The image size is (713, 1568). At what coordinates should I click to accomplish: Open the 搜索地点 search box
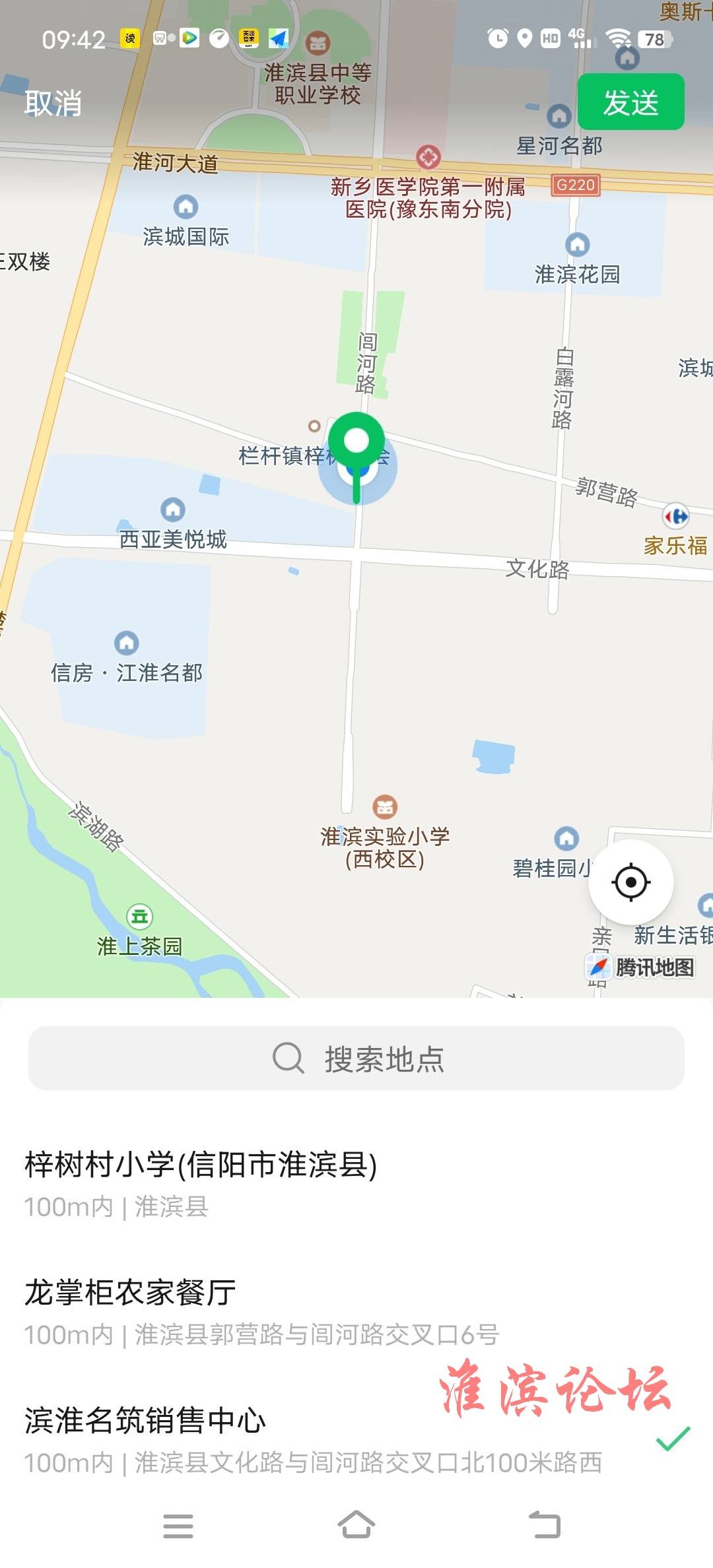[x=356, y=1059]
